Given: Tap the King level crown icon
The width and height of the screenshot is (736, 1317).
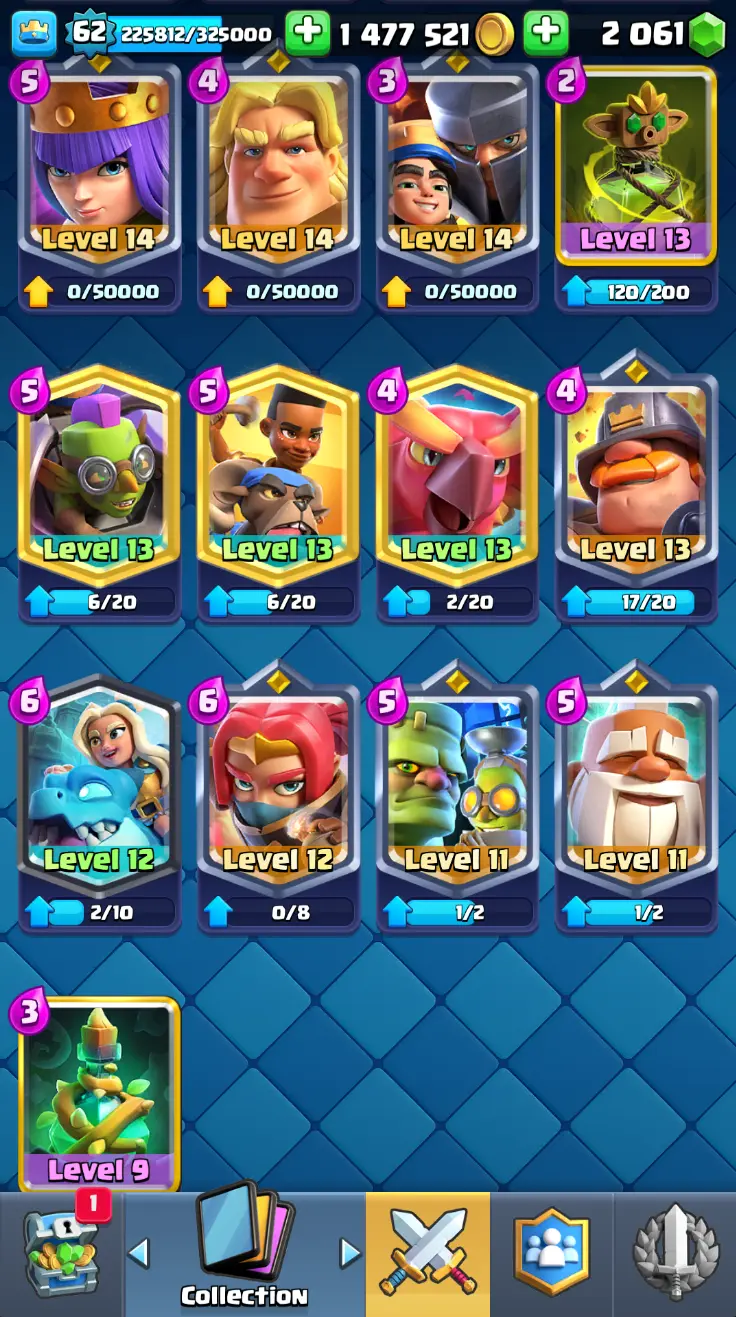Looking at the screenshot, I should 34,34.
